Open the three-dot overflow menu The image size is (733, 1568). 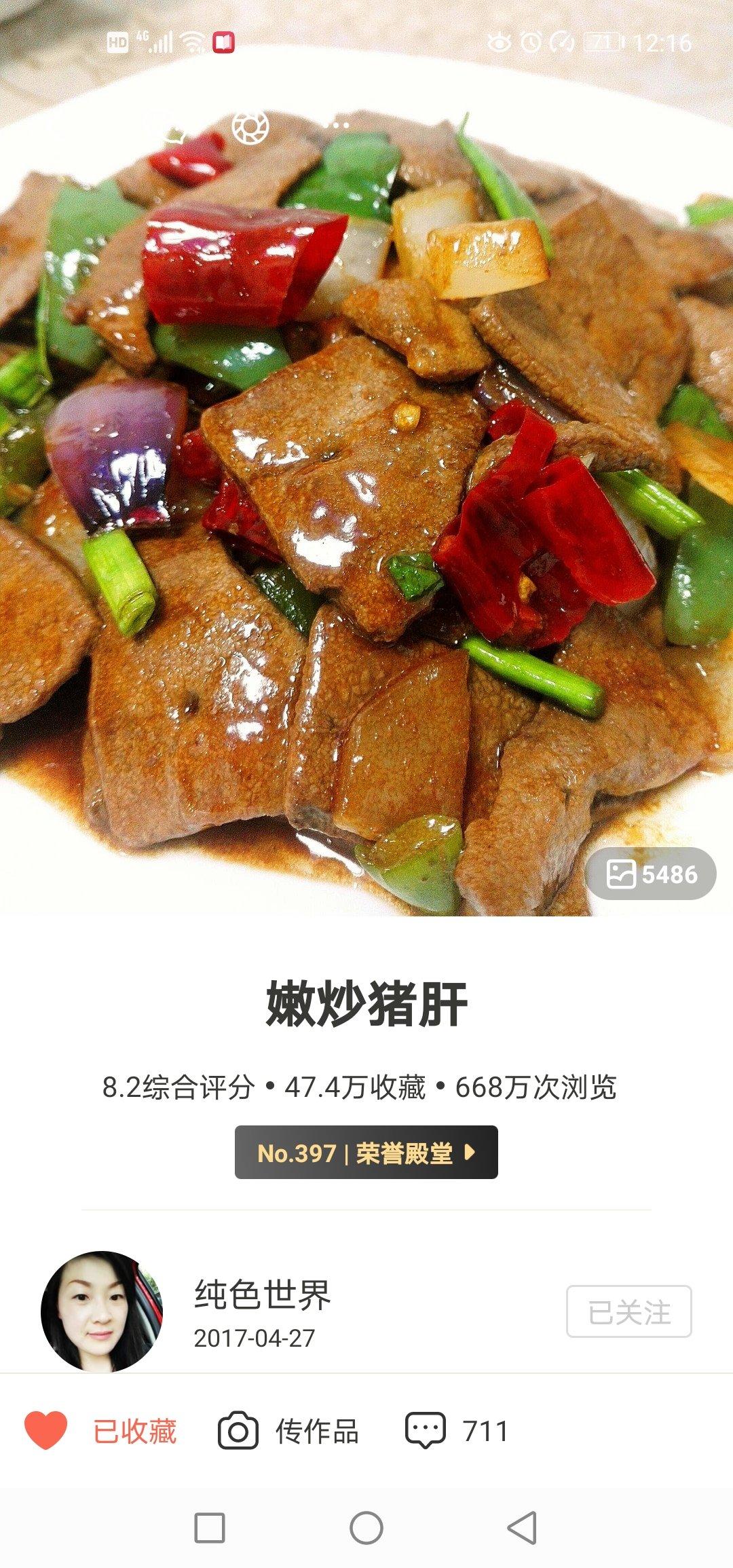[339, 126]
